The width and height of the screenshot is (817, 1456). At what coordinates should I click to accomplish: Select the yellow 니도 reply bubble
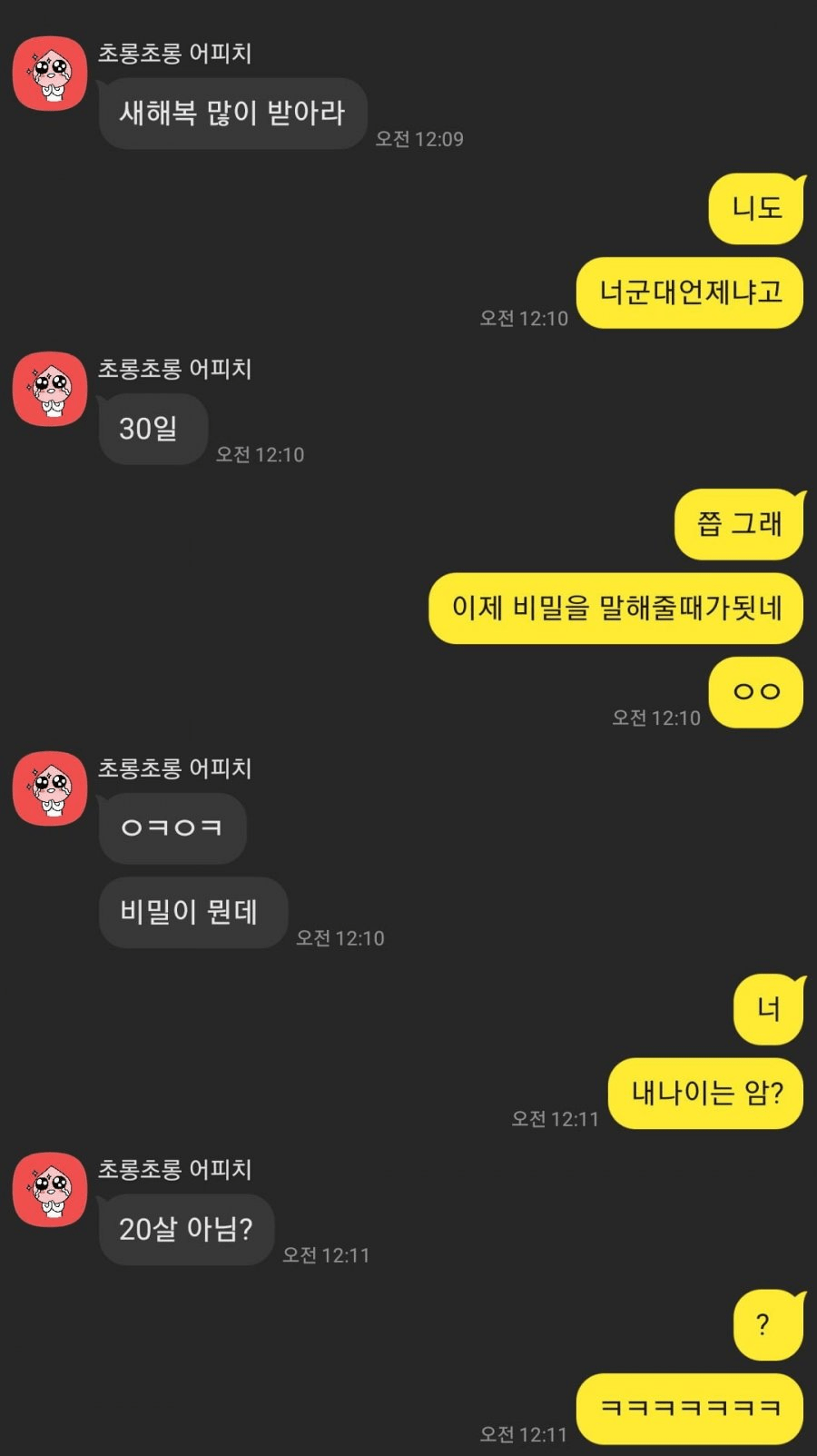pos(756,209)
